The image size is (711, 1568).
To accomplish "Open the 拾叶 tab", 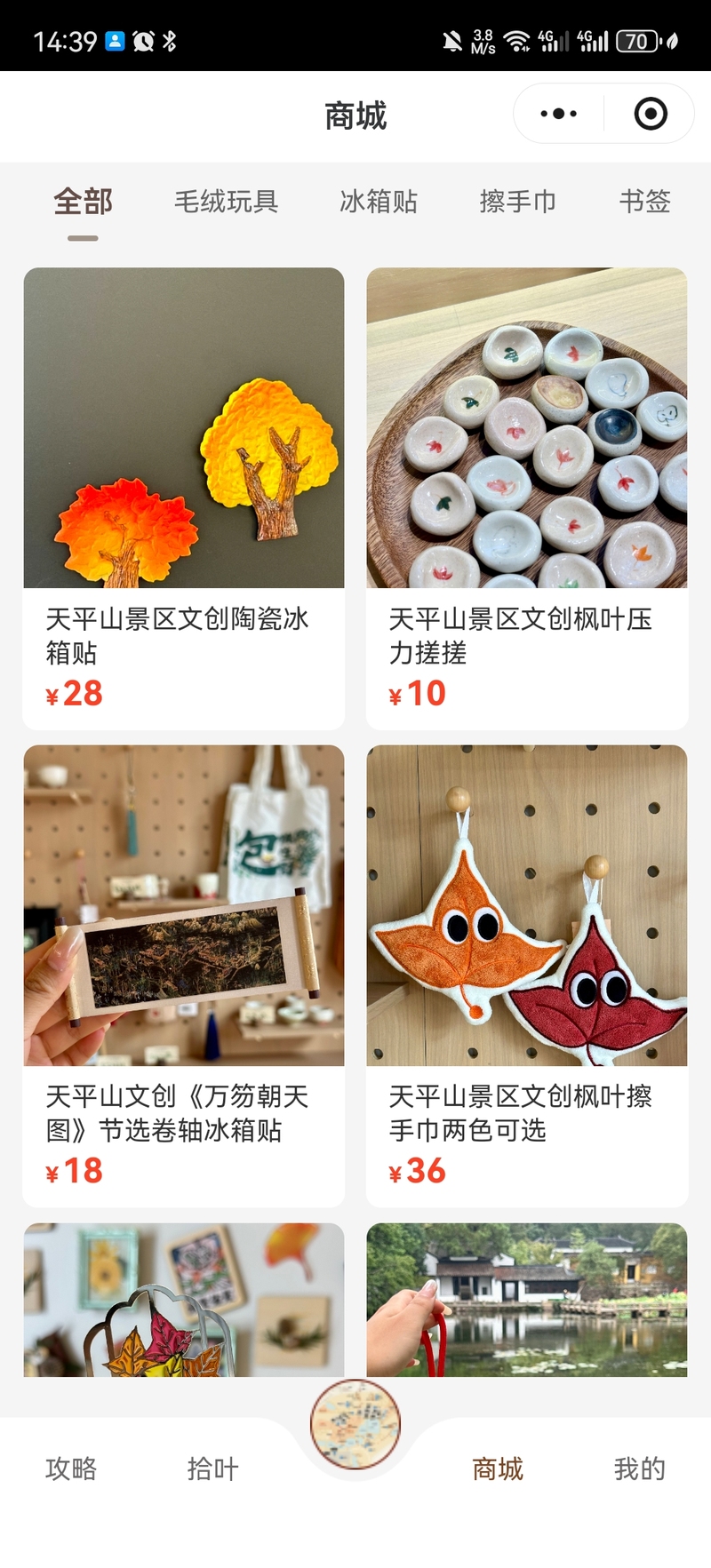I will [x=213, y=1469].
